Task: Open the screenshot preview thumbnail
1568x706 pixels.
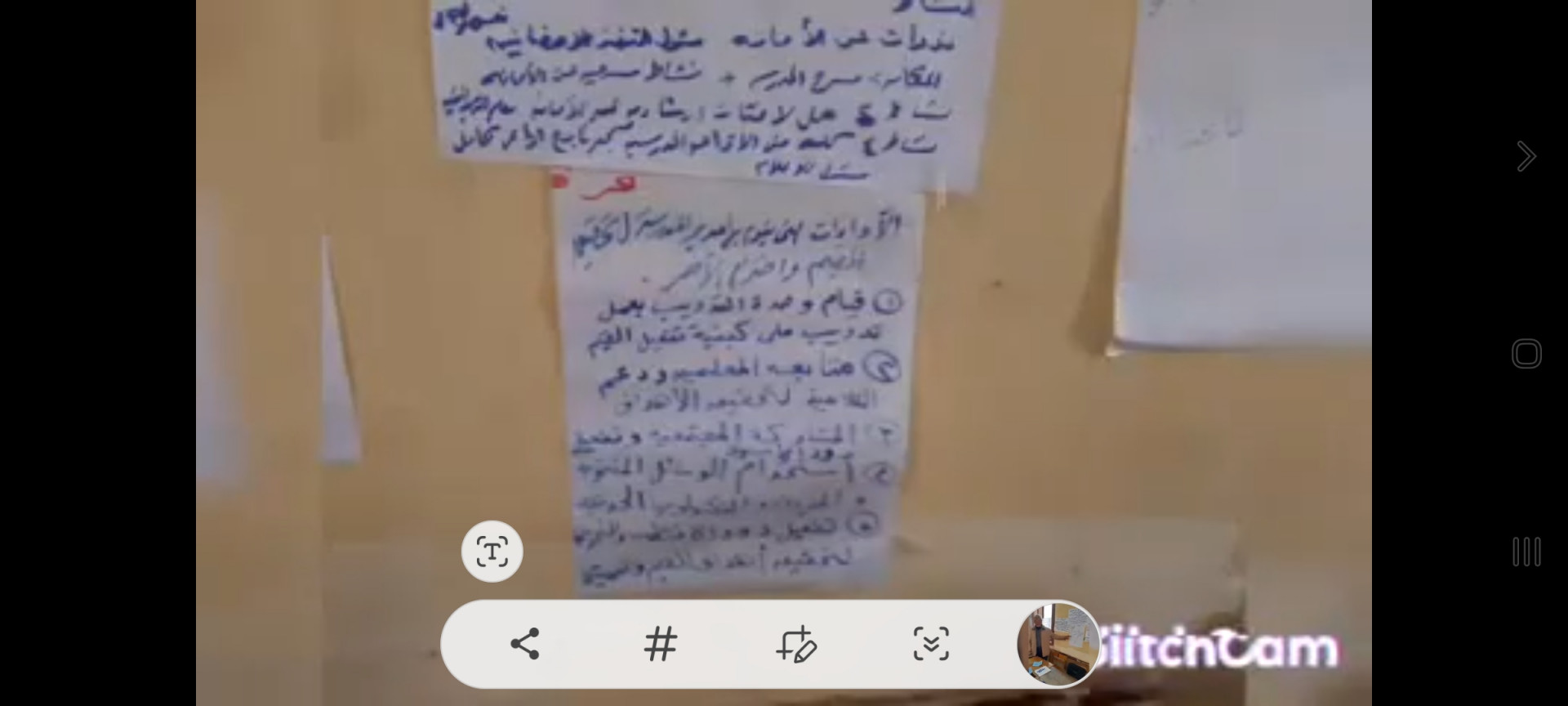Action: click(1057, 644)
